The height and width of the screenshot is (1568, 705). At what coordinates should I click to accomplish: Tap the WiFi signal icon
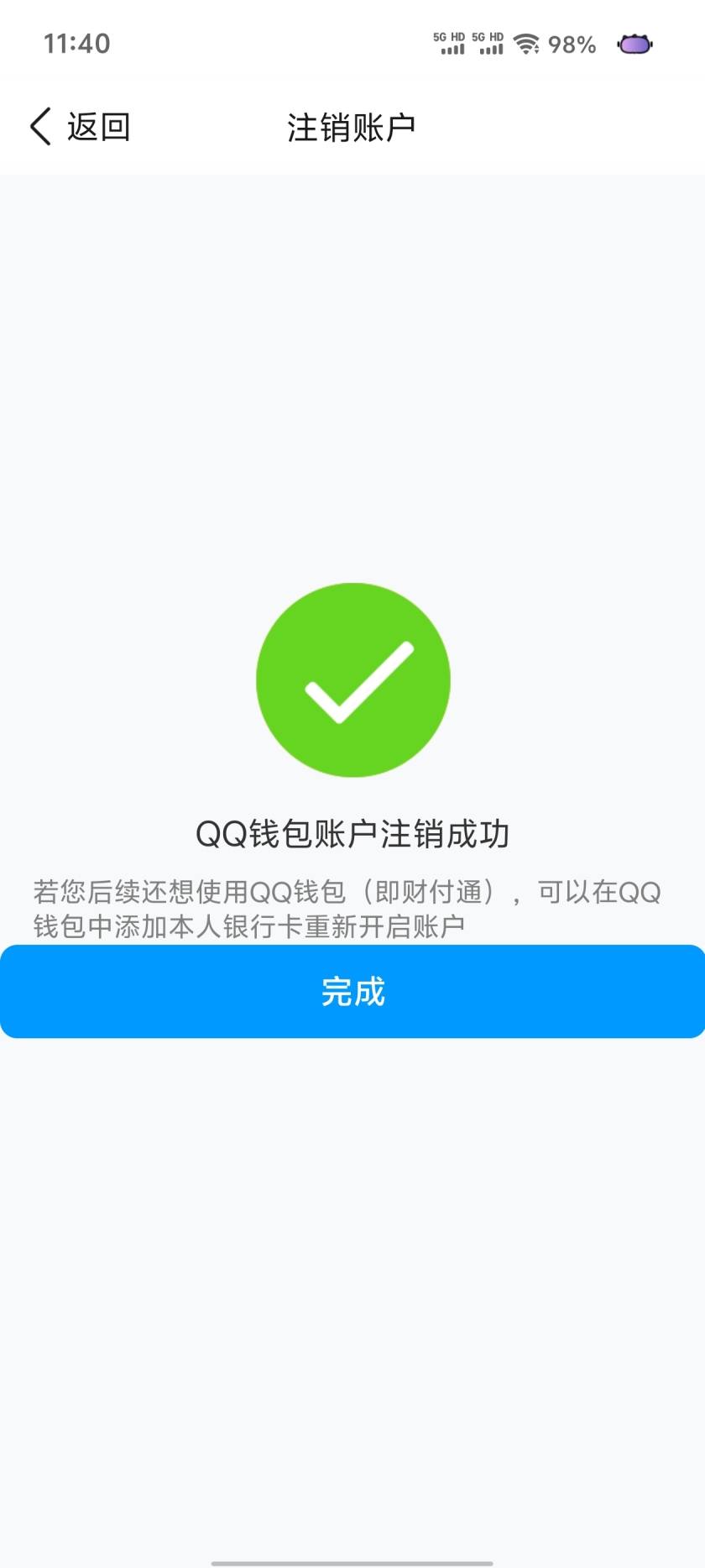(x=528, y=44)
